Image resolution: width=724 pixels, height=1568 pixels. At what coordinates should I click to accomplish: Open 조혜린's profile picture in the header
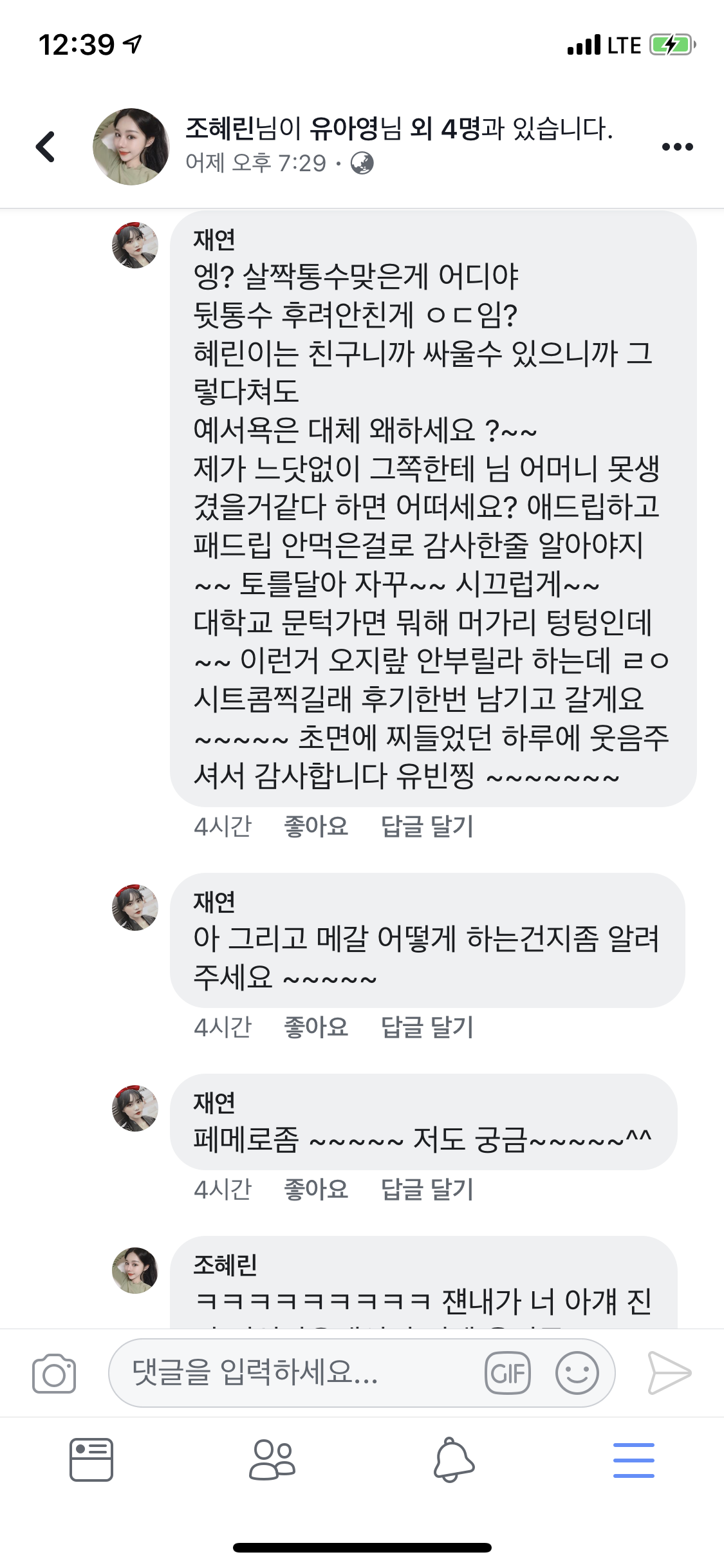131,147
